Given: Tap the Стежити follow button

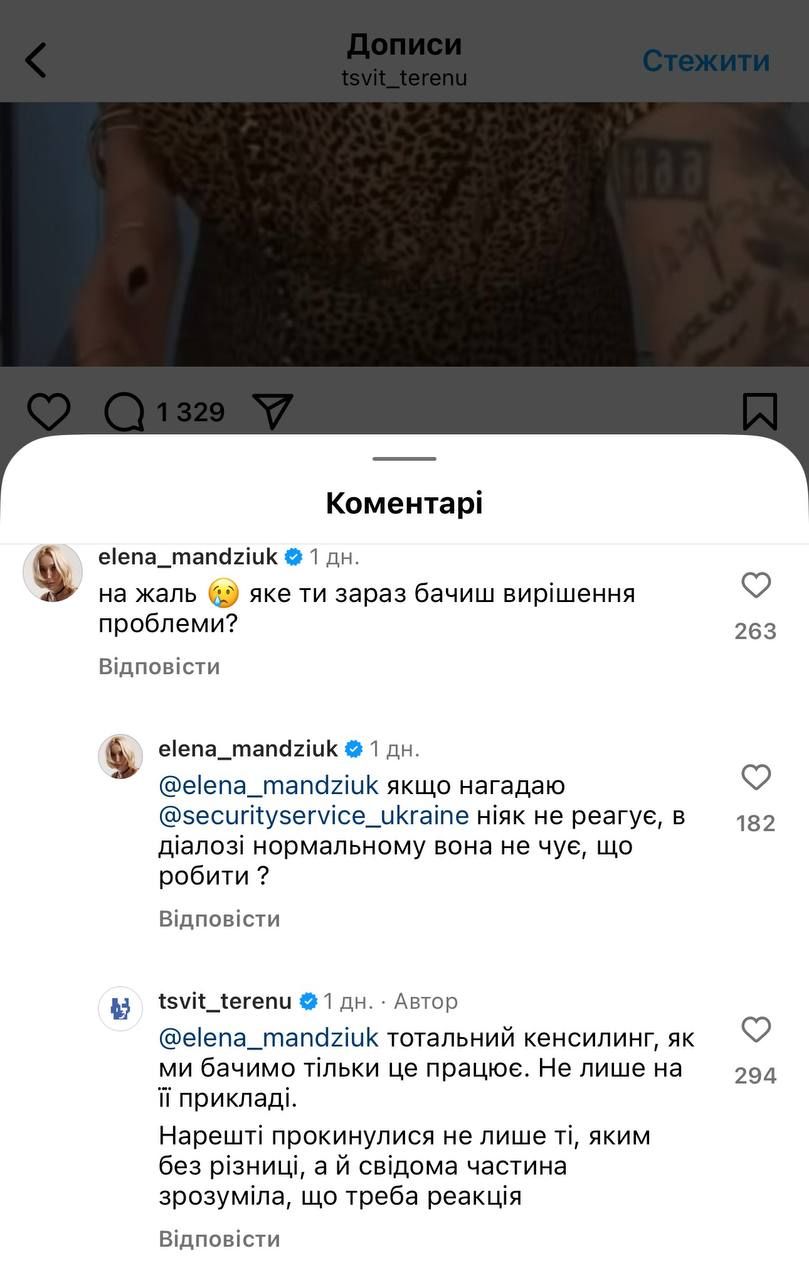Looking at the screenshot, I should (705, 60).
